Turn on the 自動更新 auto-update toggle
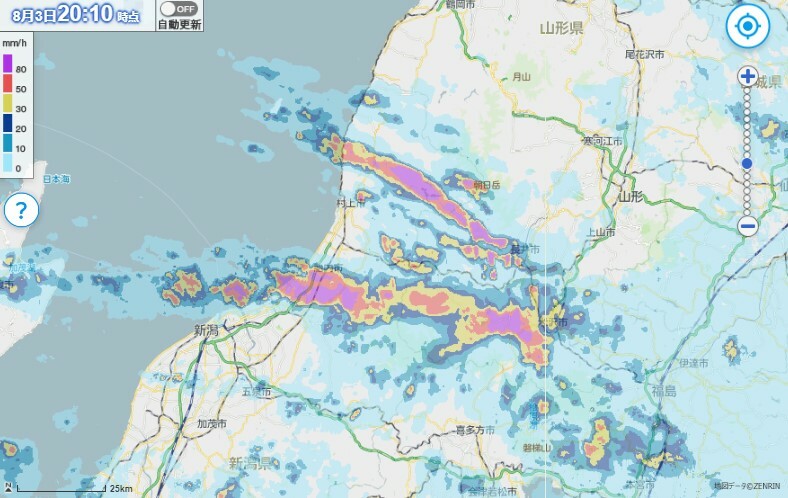This screenshot has height=498, width=788. click(x=179, y=9)
